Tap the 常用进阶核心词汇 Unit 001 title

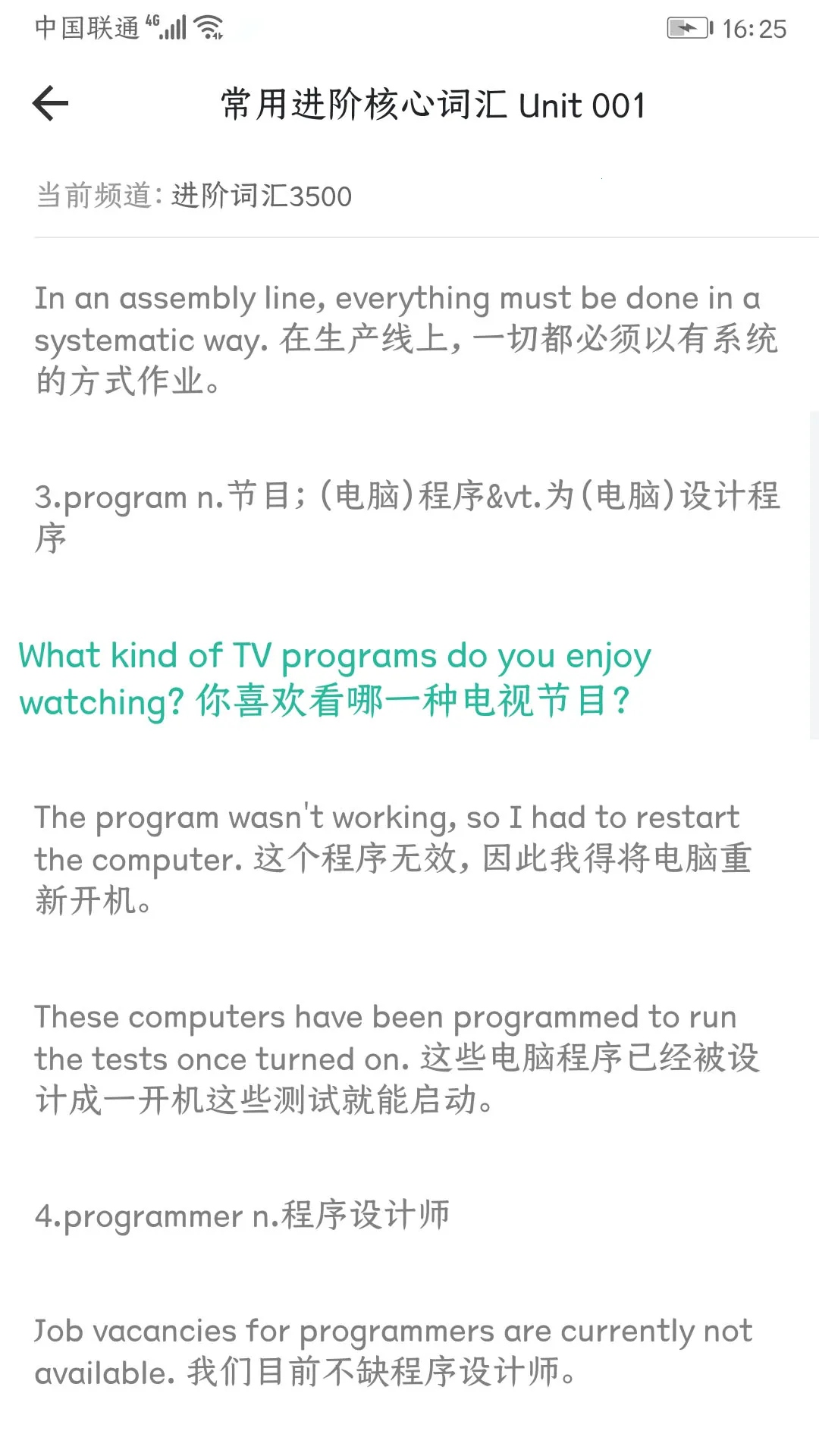[x=431, y=106]
